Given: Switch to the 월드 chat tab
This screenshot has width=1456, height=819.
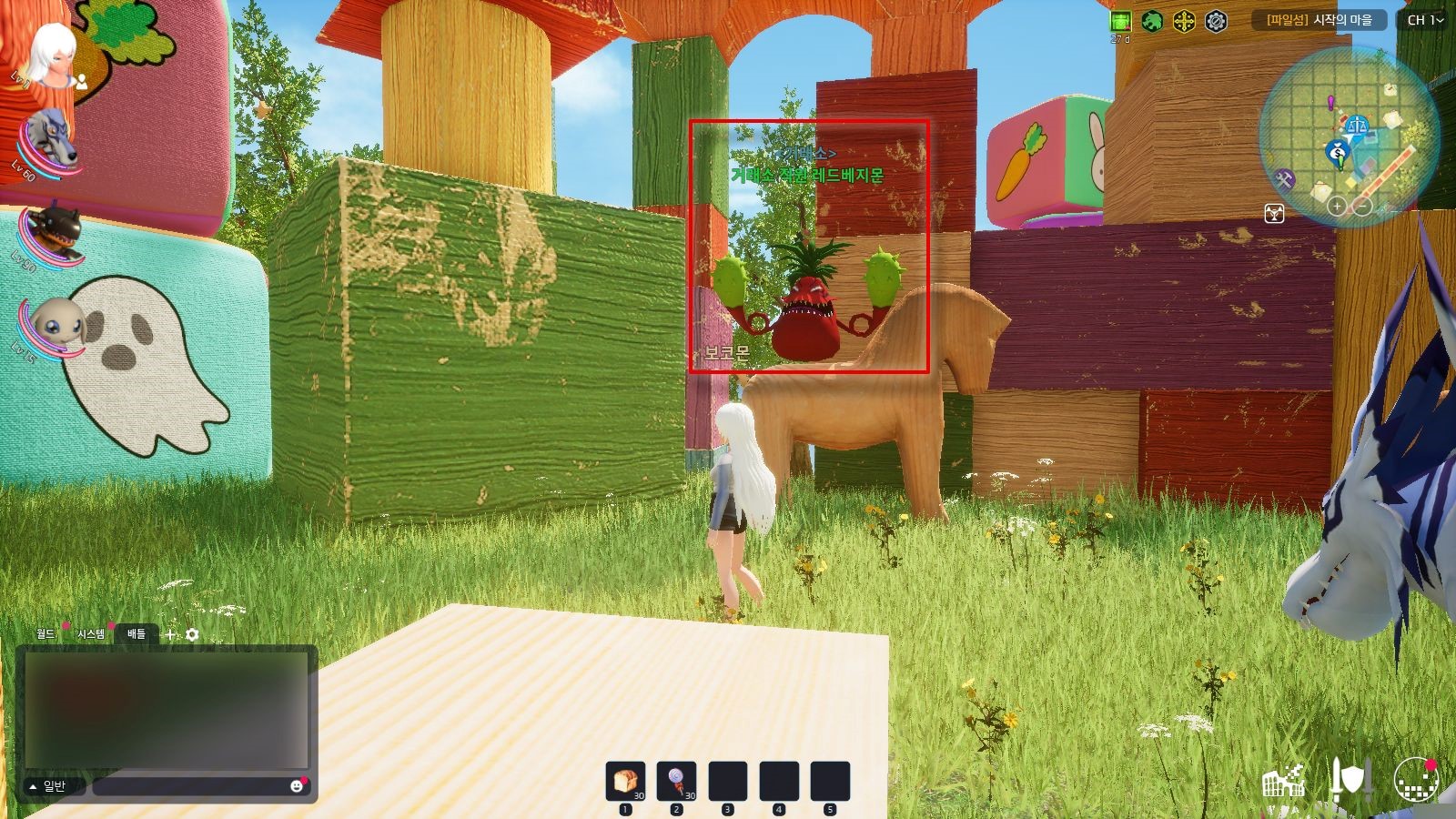Looking at the screenshot, I should (45, 633).
